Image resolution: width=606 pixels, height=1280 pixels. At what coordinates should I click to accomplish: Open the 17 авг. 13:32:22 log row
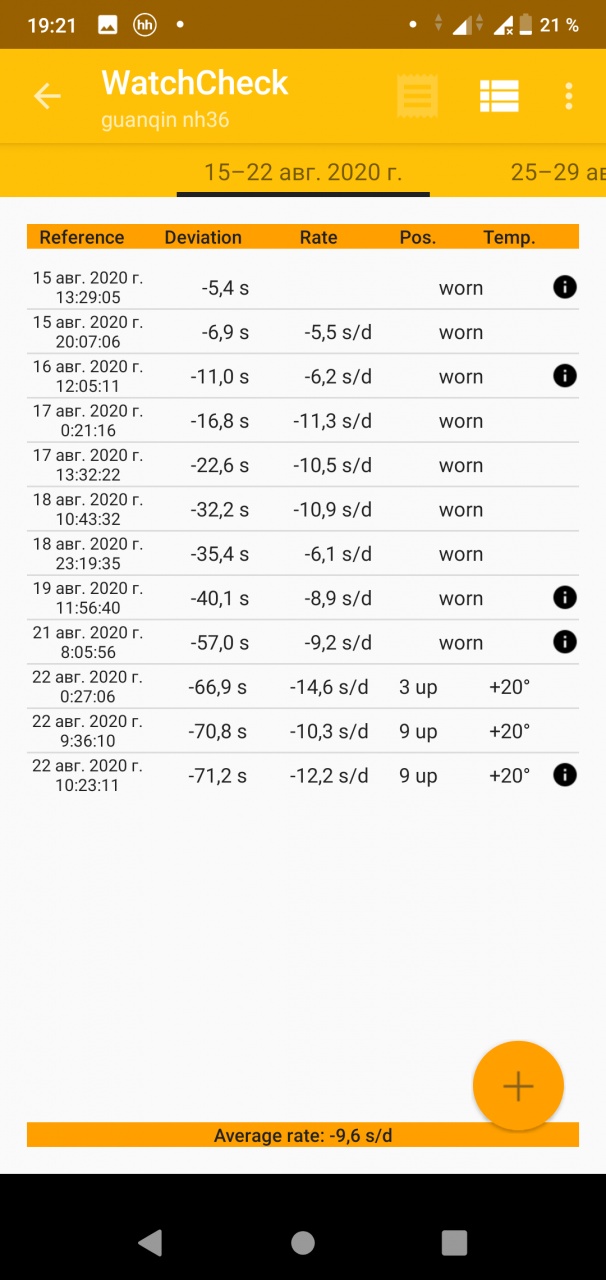(x=300, y=465)
